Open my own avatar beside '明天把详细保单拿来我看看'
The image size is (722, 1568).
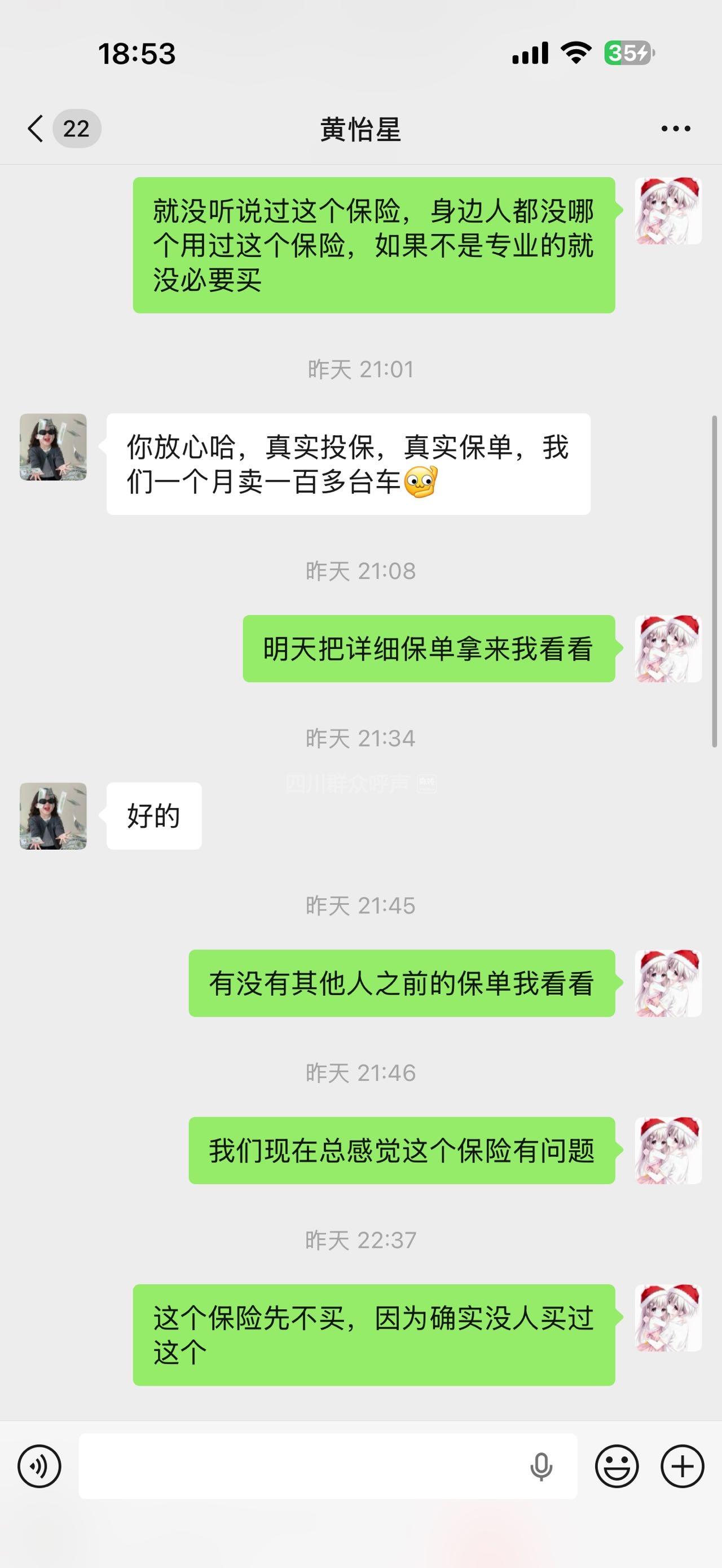(x=668, y=648)
